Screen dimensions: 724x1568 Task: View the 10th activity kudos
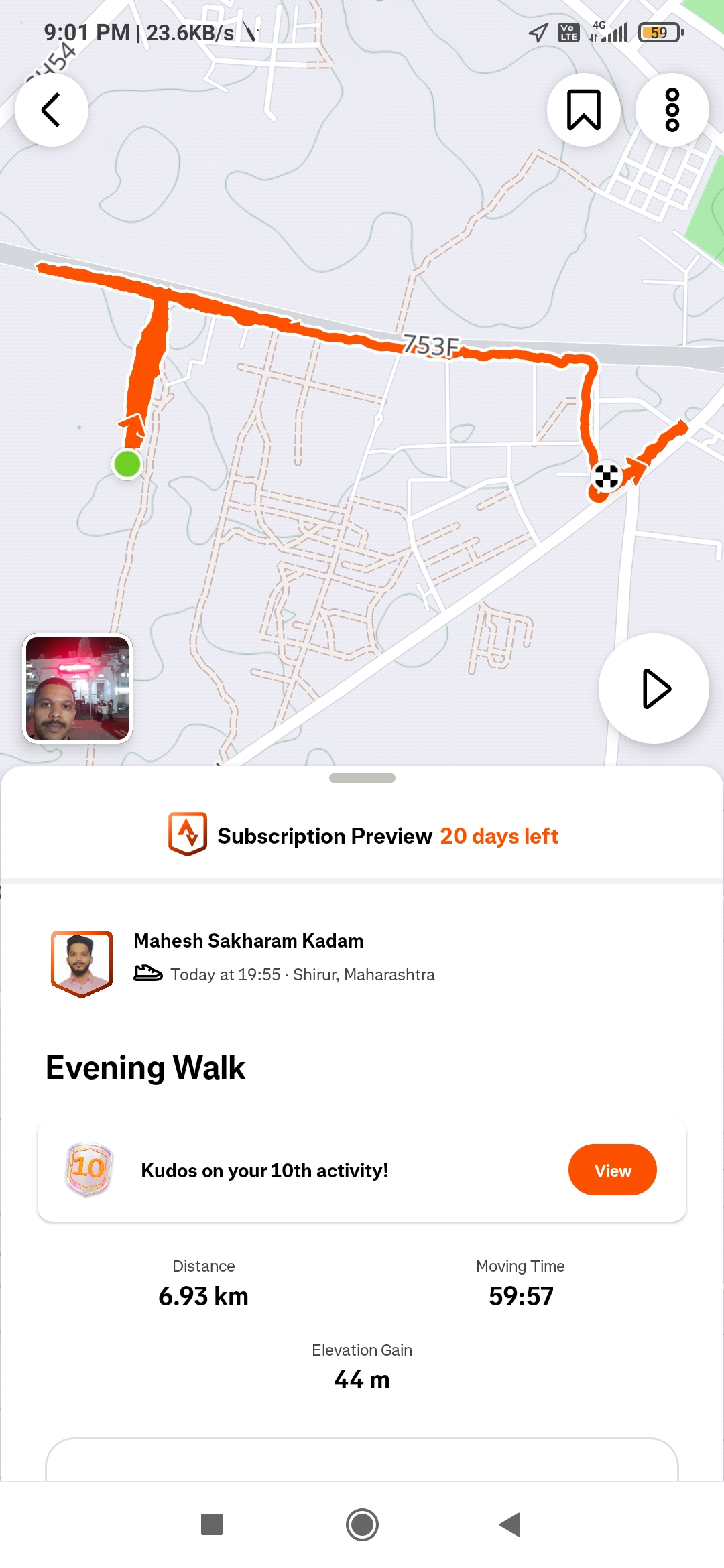click(x=612, y=1170)
